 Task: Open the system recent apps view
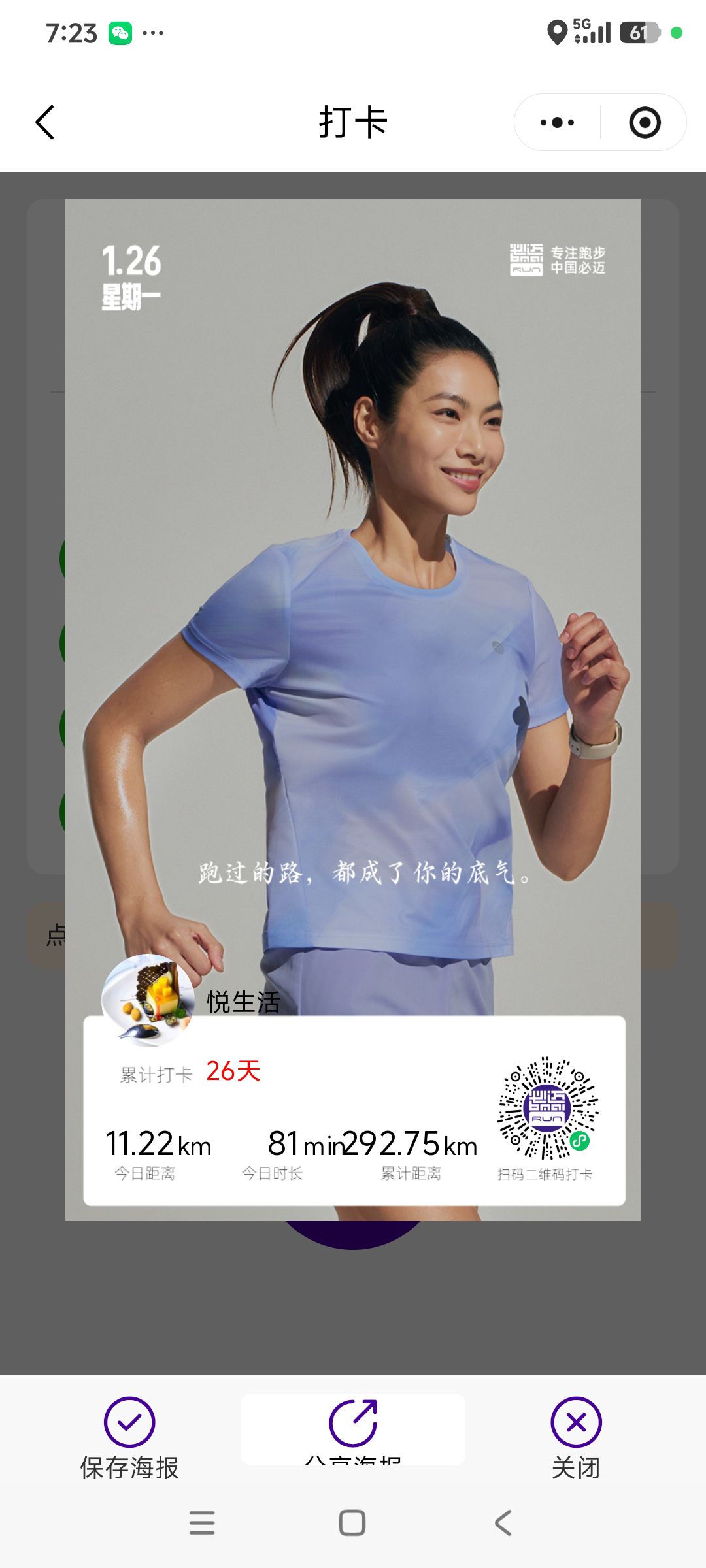coord(202,1523)
